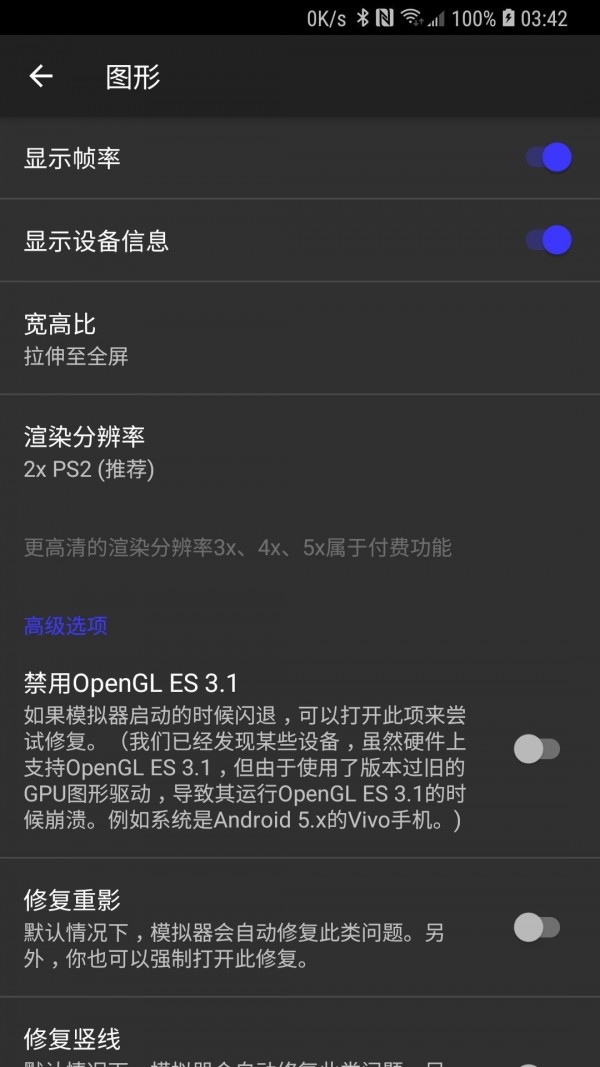Go back from the 图形 settings
The image size is (600, 1067).
41,77
